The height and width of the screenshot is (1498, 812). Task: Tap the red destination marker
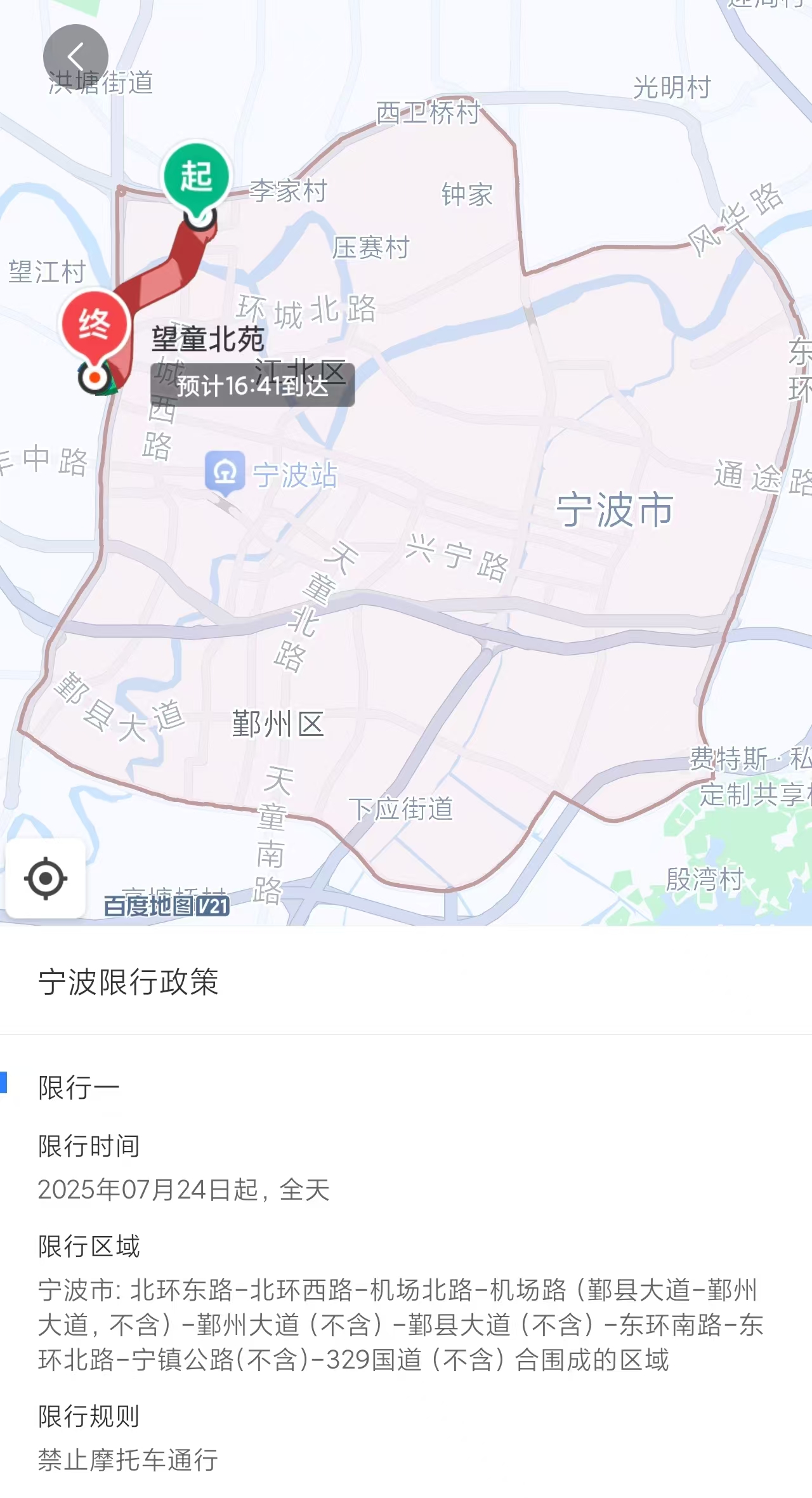tap(95, 326)
